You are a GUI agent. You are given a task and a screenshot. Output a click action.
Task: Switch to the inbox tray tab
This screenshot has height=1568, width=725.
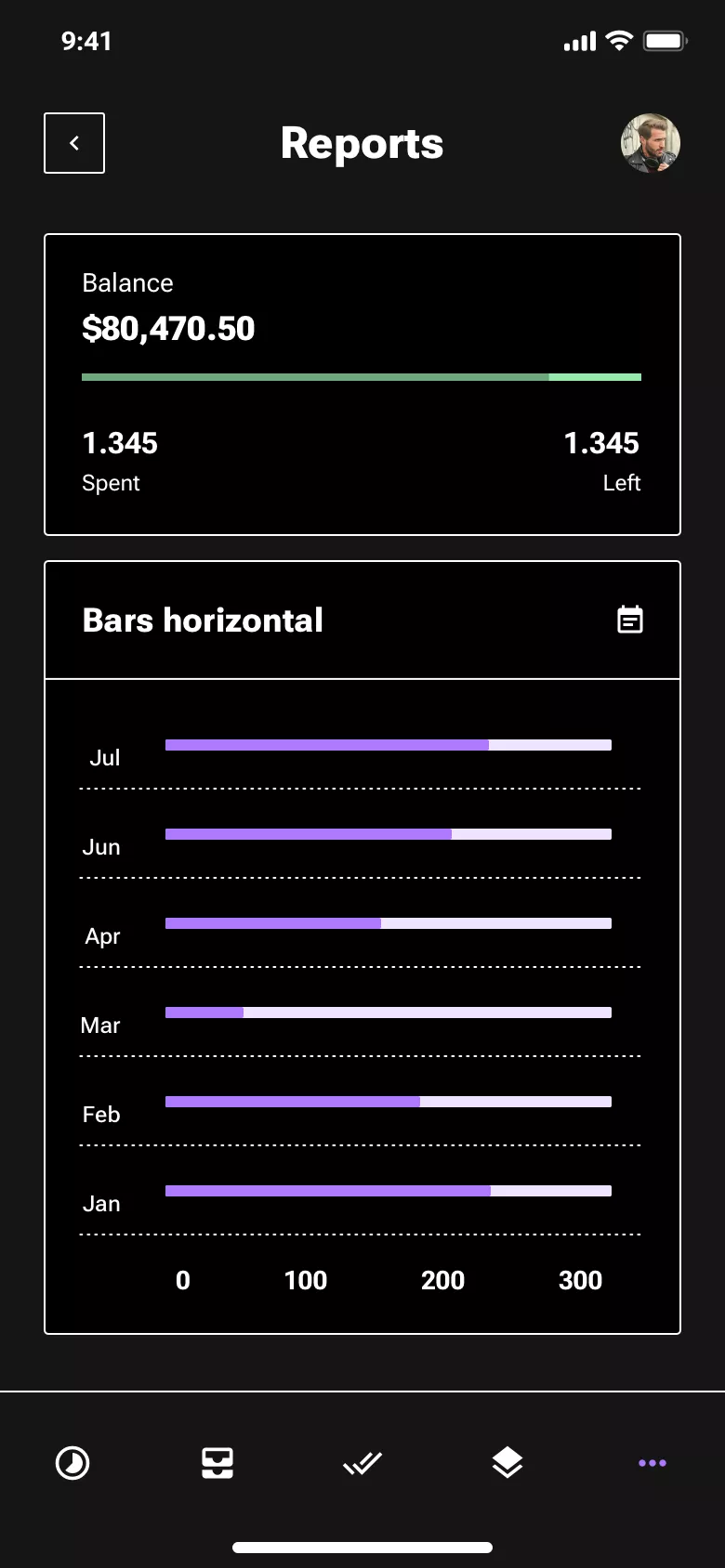click(217, 1463)
